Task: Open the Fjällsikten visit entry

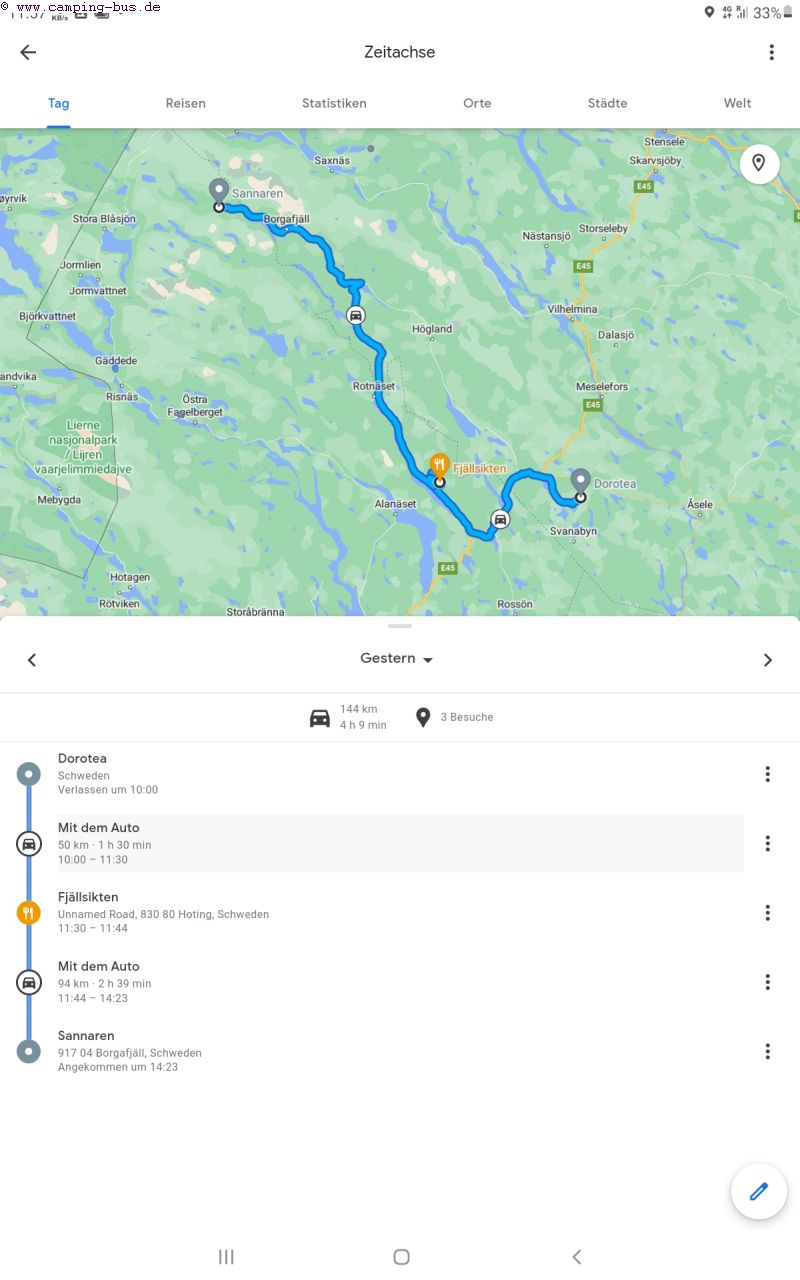Action: click(x=400, y=913)
